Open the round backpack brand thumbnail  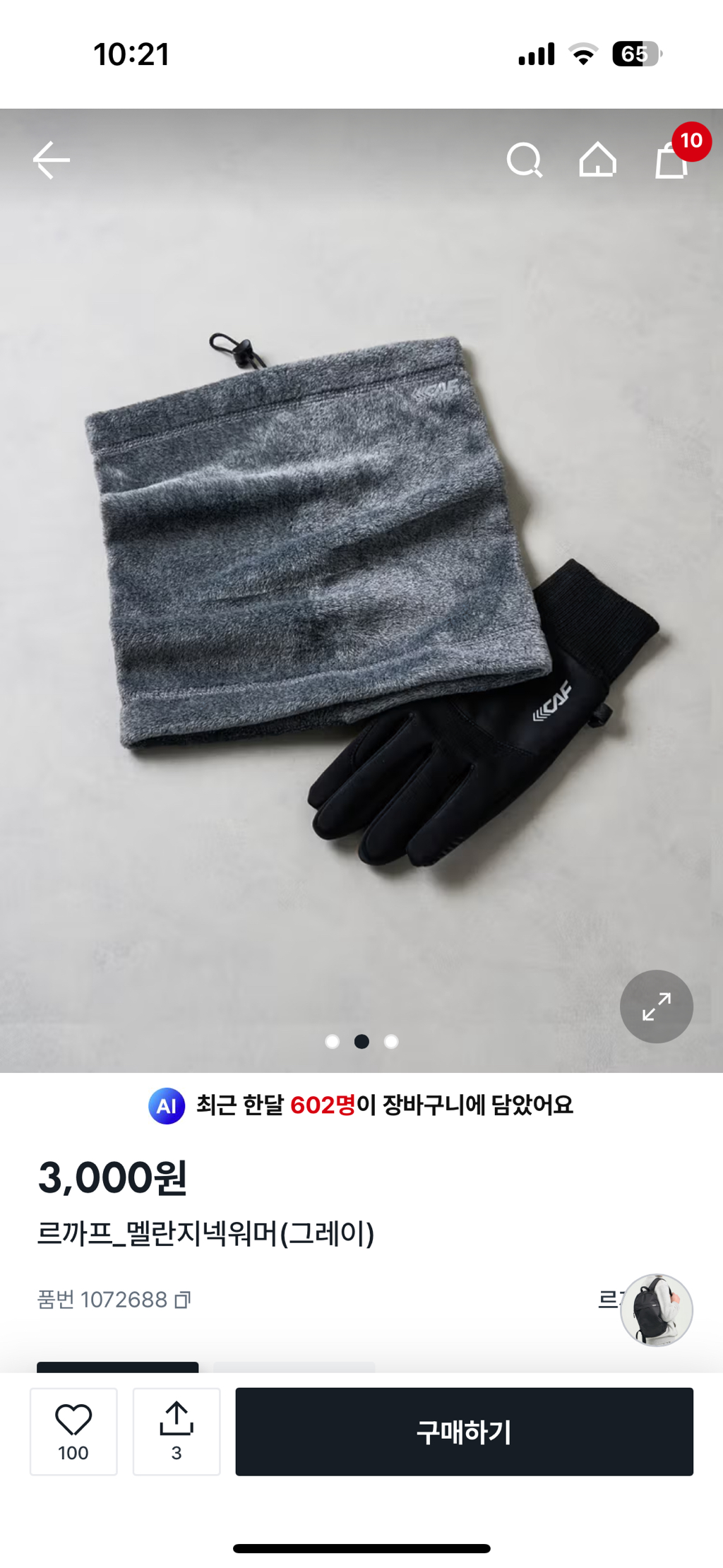coord(656,1310)
